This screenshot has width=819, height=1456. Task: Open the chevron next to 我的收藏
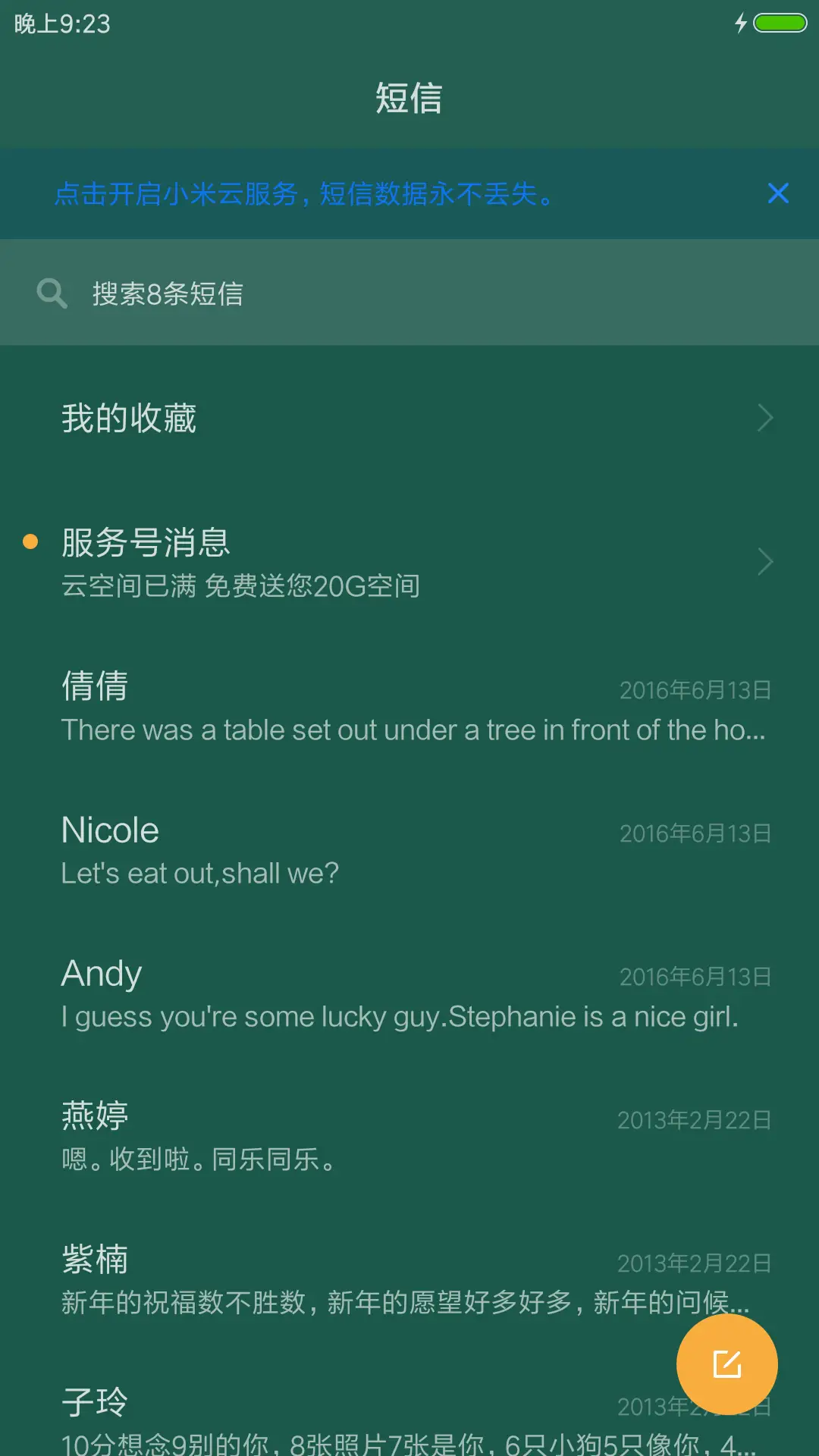point(764,418)
